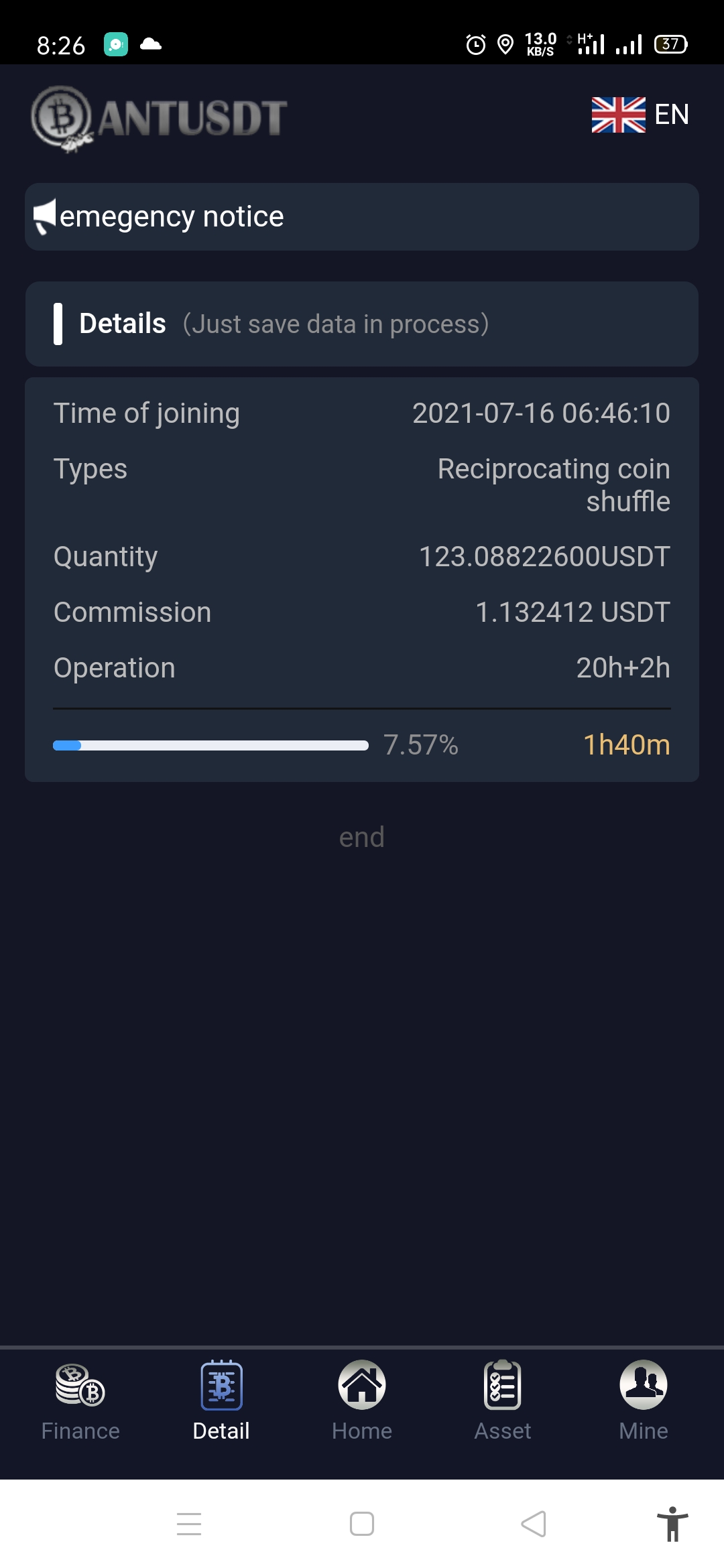Open the emegency notice banner
The image size is (724, 1568).
tap(362, 217)
